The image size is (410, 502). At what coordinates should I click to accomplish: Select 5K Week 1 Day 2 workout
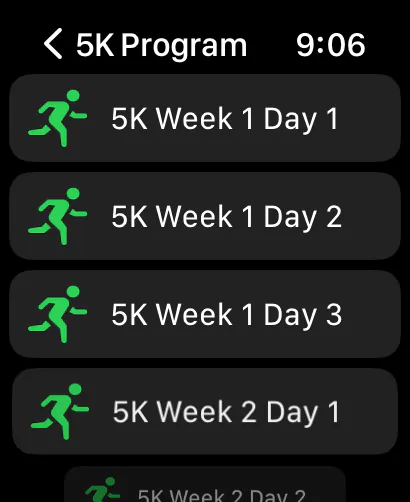click(205, 216)
